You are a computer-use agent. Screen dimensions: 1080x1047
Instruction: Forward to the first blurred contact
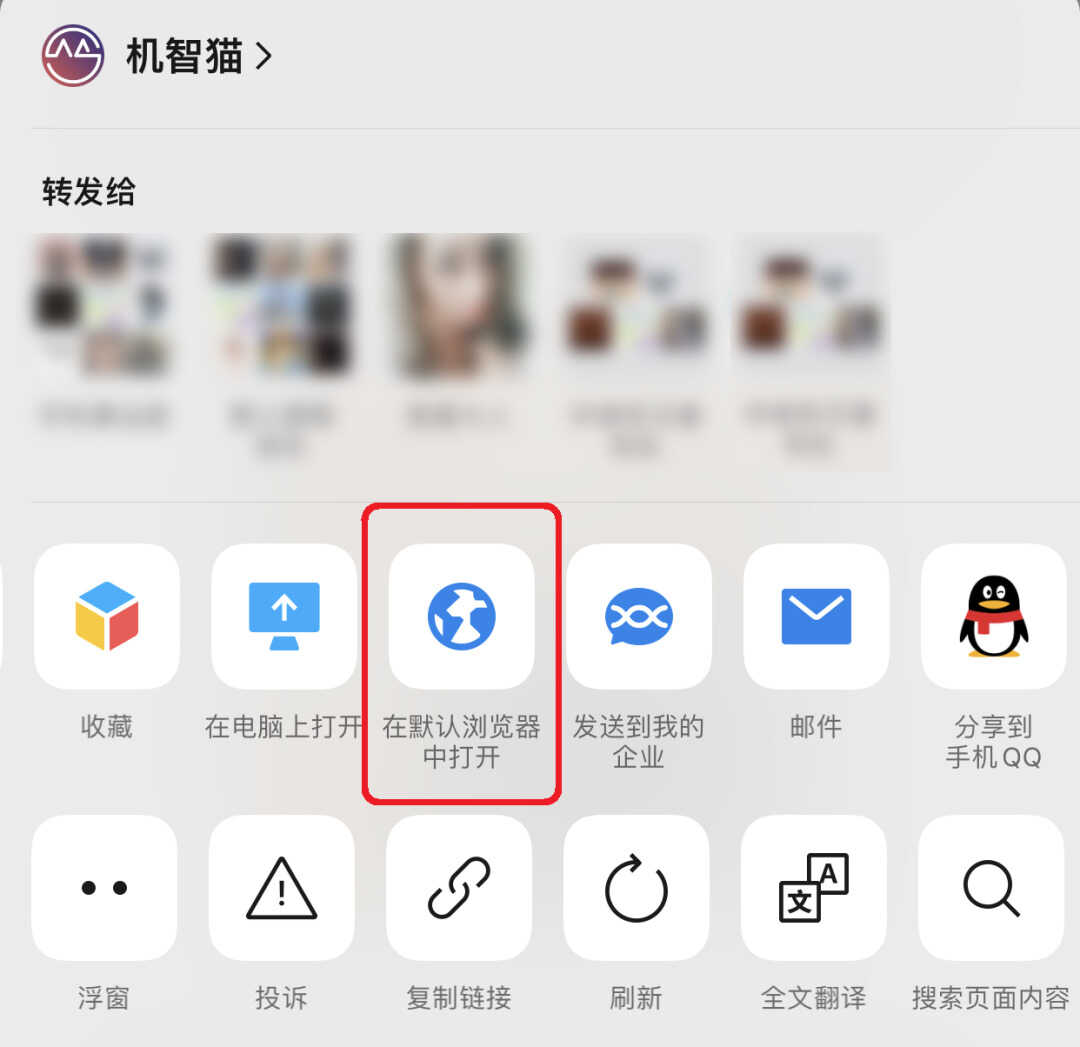(102, 306)
